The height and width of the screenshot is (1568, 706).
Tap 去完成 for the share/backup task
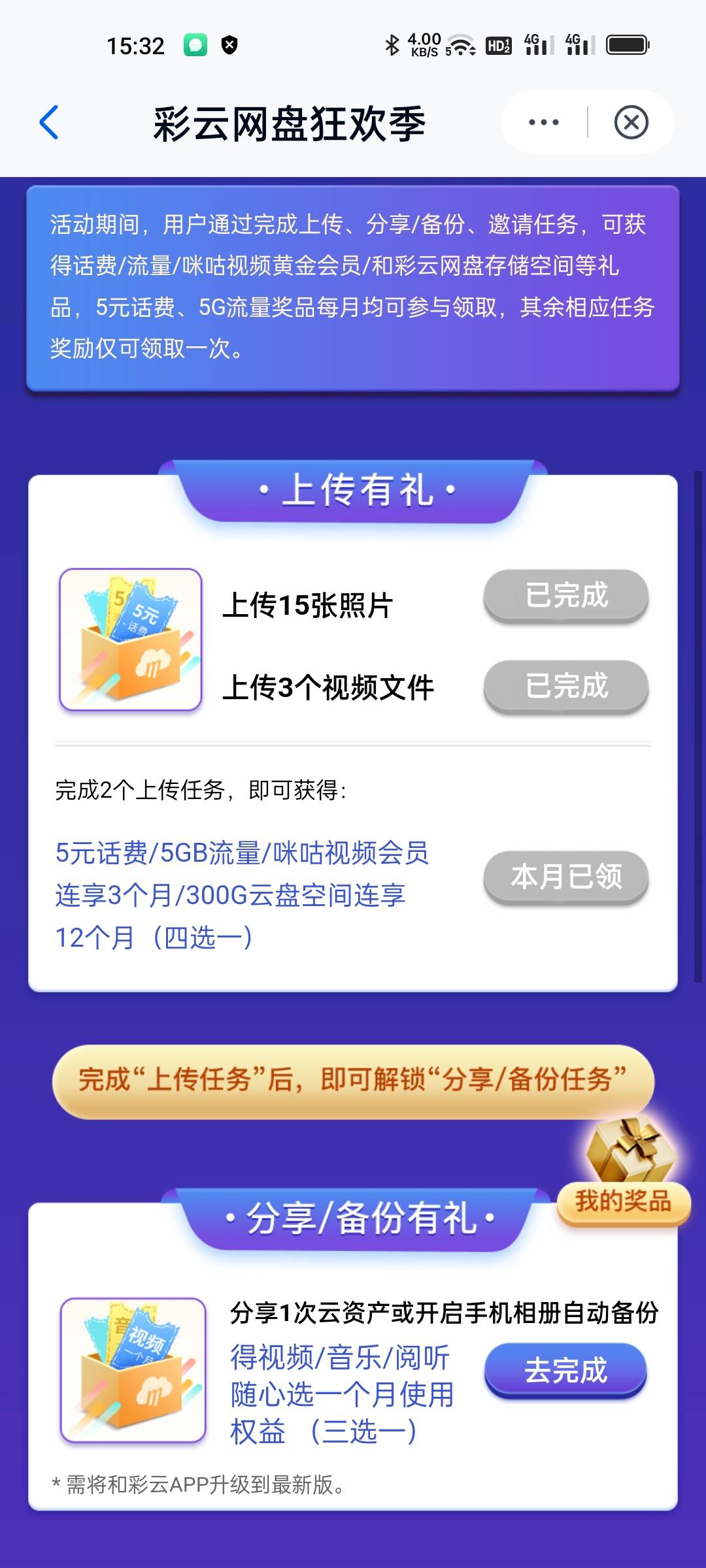tap(565, 1370)
